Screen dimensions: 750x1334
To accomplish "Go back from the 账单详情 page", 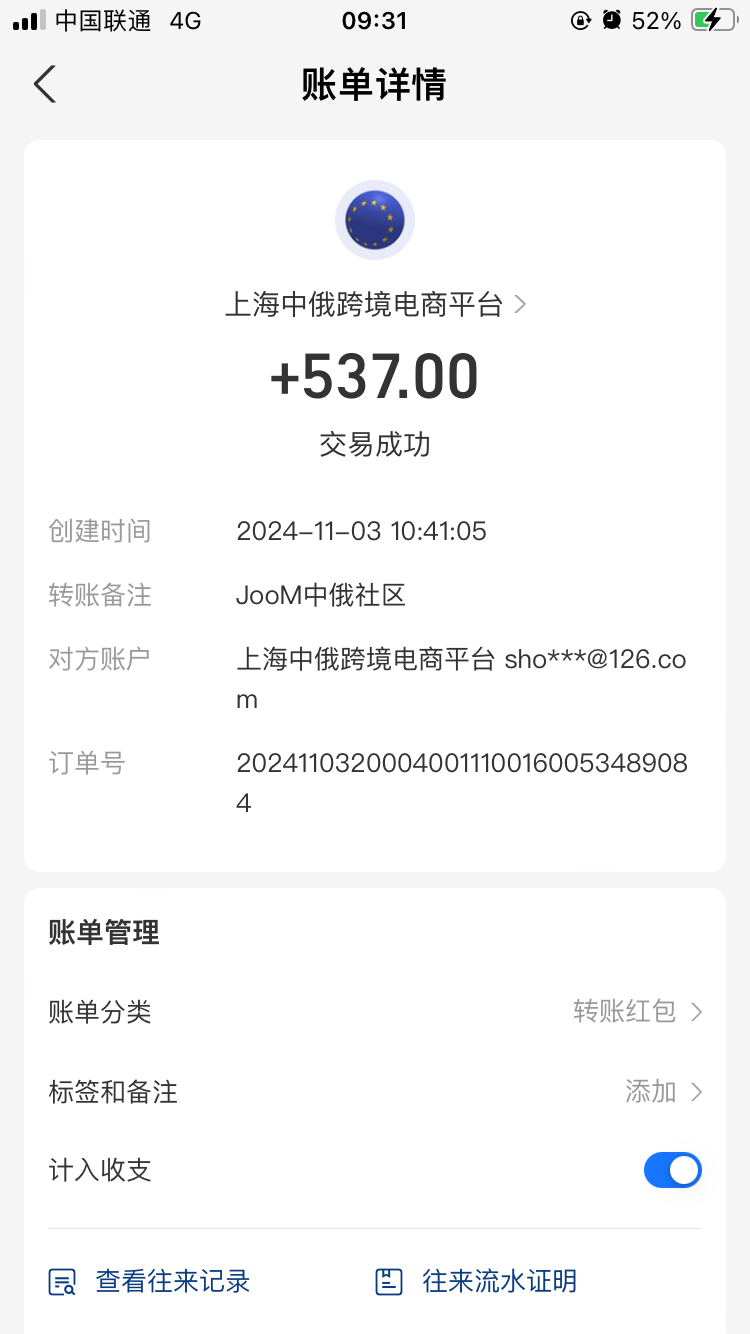I will click(x=45, y=85).
